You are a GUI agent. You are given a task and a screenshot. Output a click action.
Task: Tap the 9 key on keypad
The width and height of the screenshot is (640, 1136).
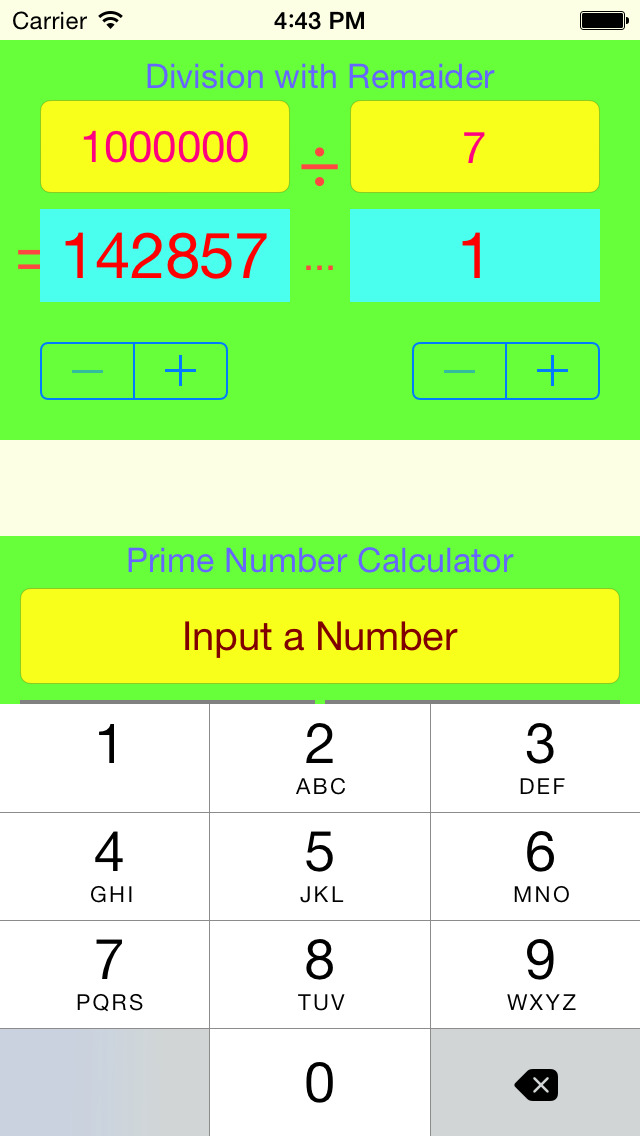536,974
